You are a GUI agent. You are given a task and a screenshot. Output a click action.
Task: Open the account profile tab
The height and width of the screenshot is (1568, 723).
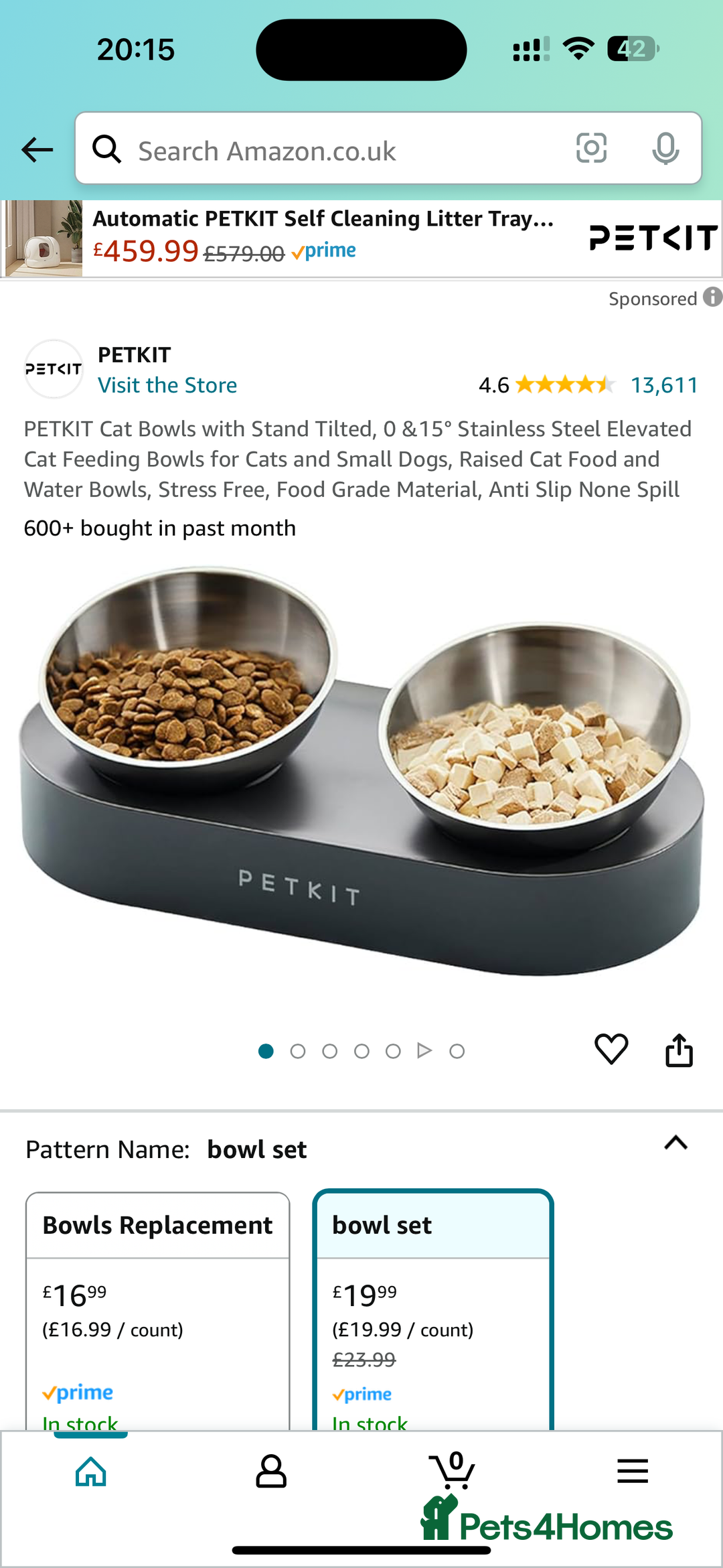(271, 1472)
